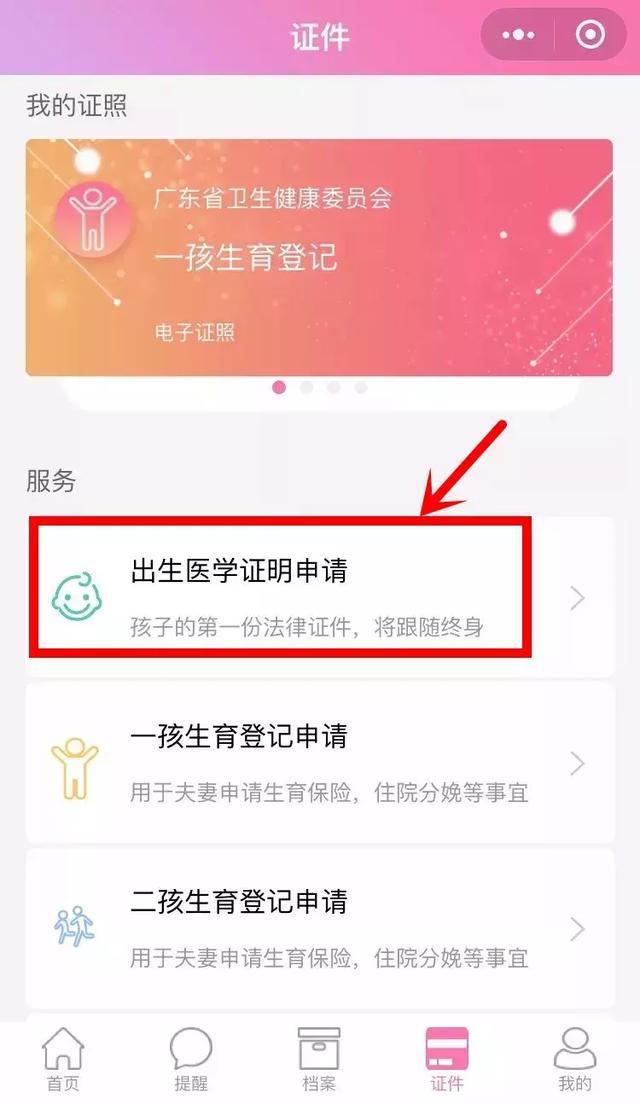The height and width of the screenshot is (1104, 640).
Task: Open the 一孩生育登记 electronic certificate card
Action: pyautogui.click(x=318, y=257)
